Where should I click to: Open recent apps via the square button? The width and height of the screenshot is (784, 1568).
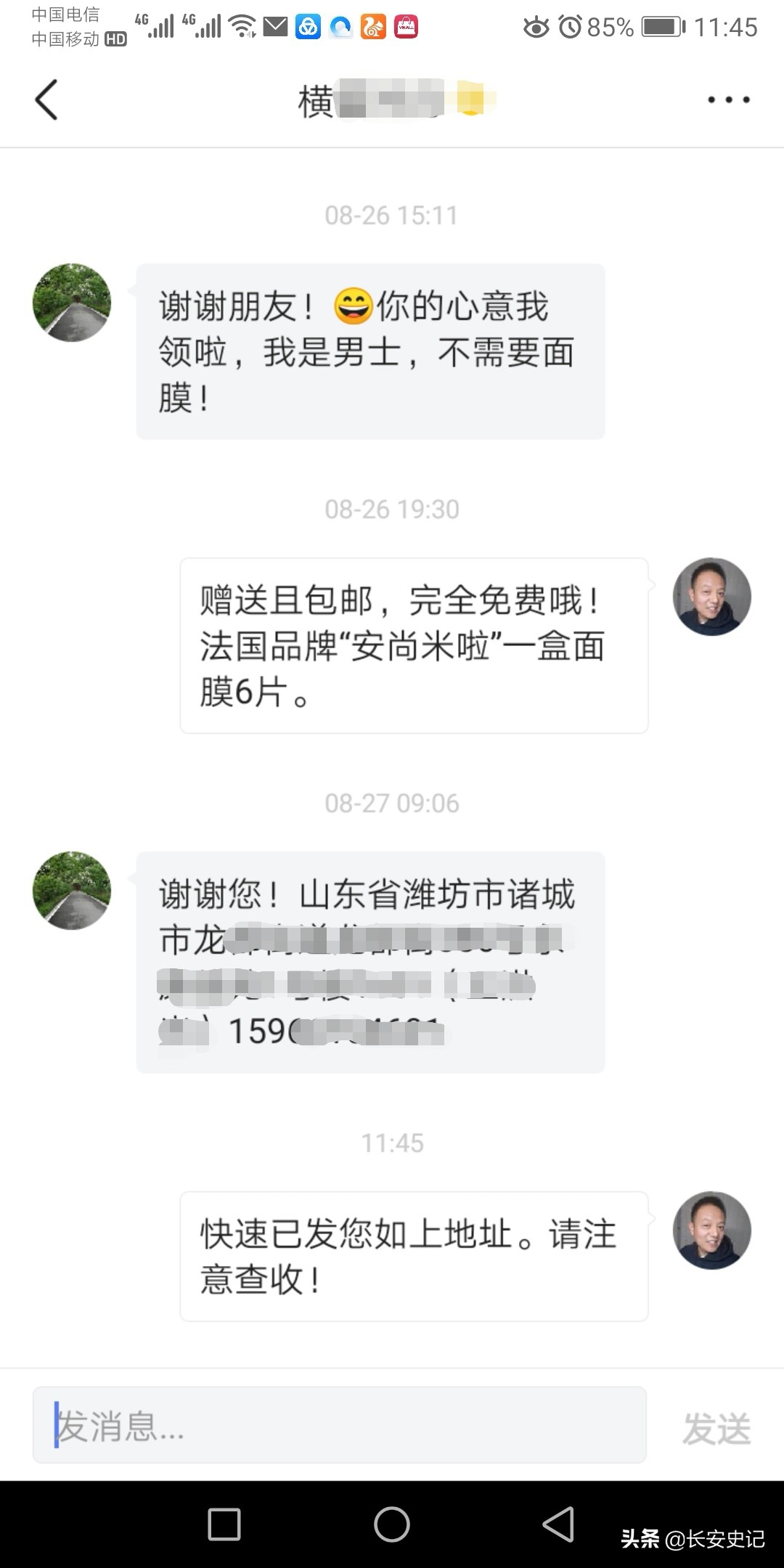coord(224,1524)
